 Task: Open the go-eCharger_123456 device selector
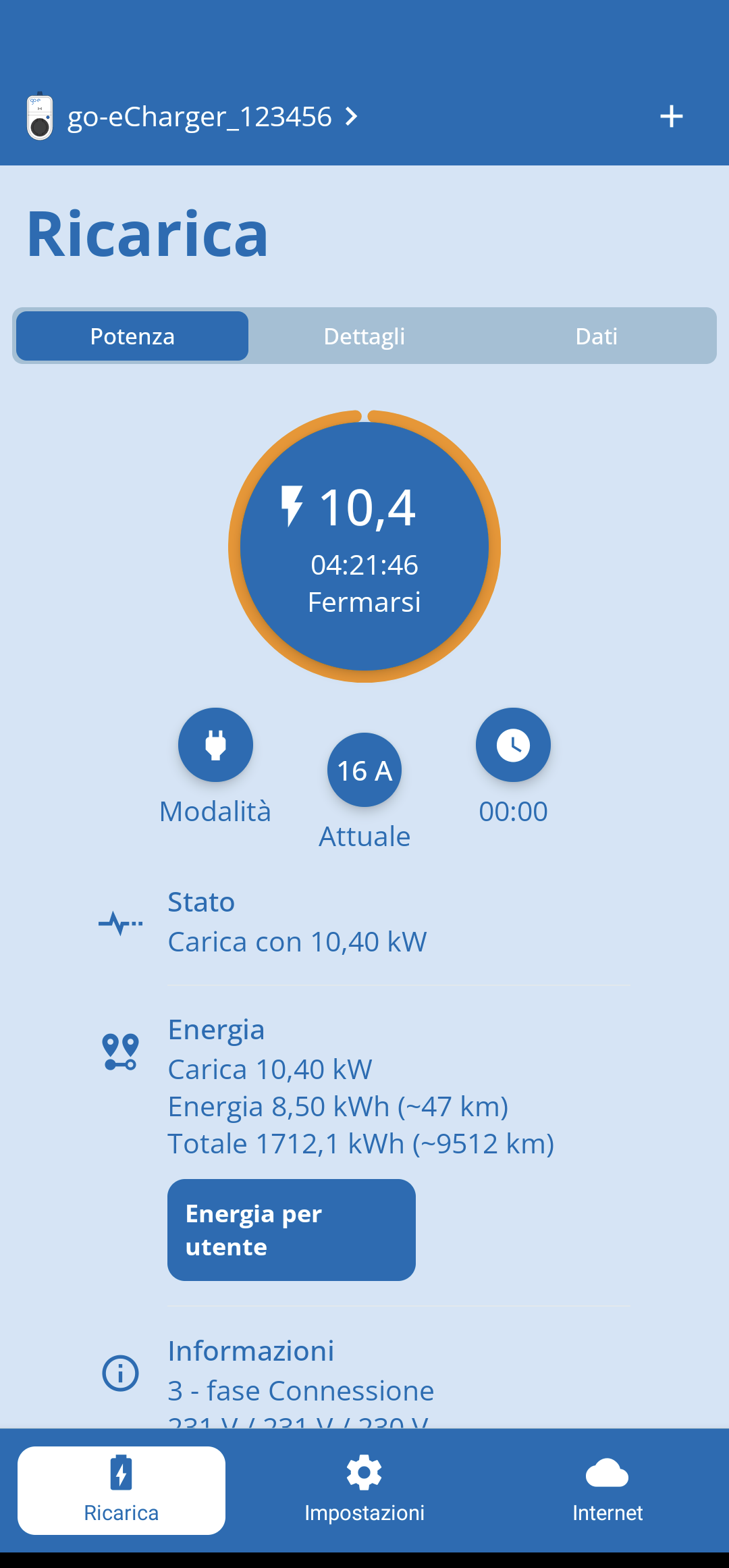192,116
